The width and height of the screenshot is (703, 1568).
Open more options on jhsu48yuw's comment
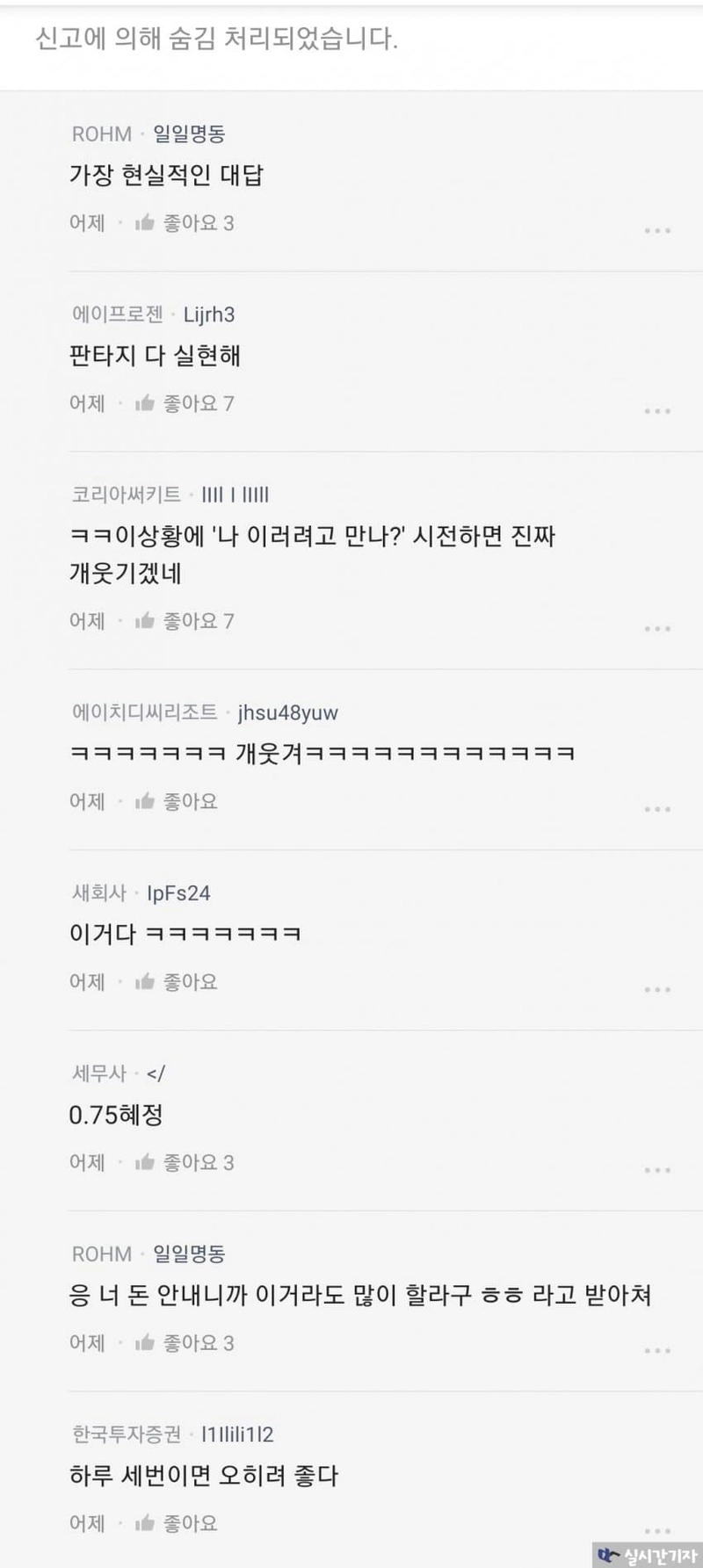click(657, 808)
